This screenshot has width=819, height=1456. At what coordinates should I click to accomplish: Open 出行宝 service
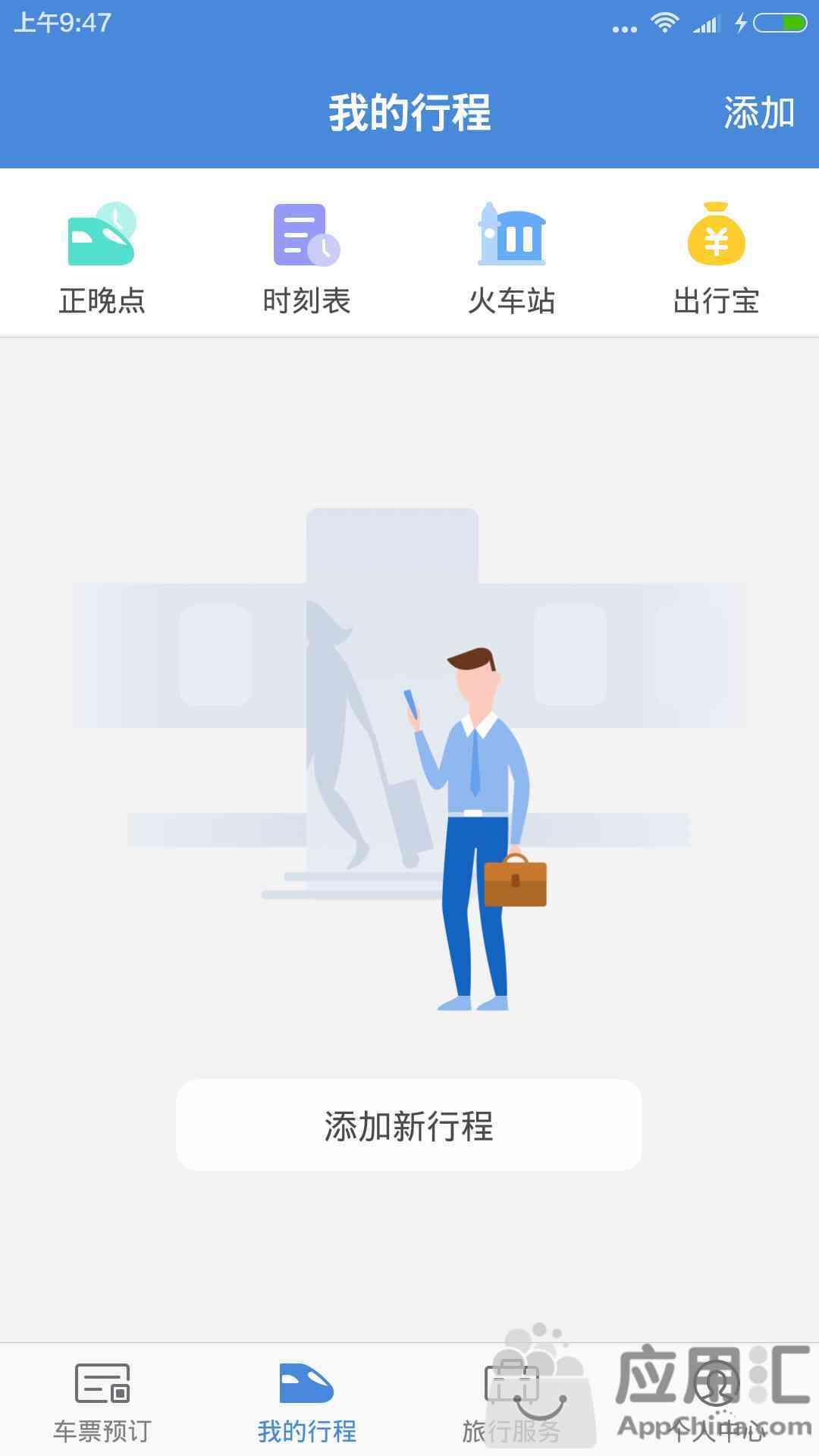point(717,258)
